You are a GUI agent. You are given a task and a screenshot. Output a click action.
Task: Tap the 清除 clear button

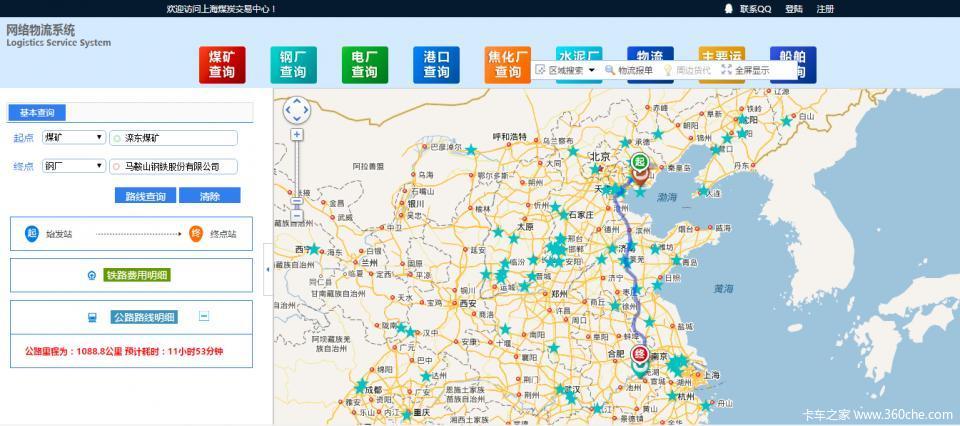[x=210, y=196]
